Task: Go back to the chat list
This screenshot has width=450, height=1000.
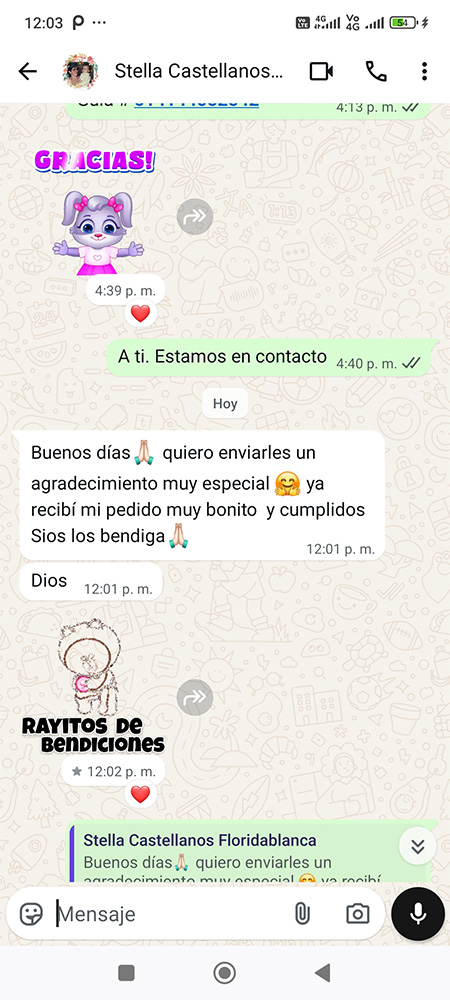Action: click(x=27, y=71)
